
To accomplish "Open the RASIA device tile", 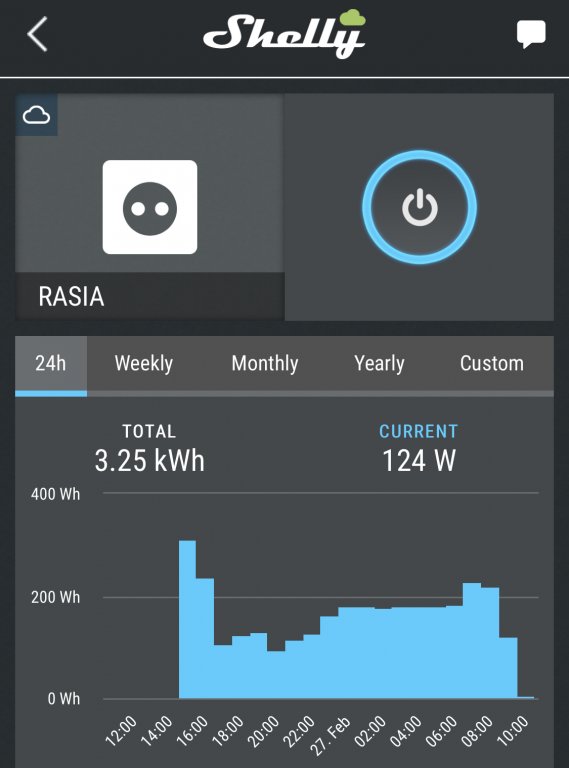I will (150, 207).
